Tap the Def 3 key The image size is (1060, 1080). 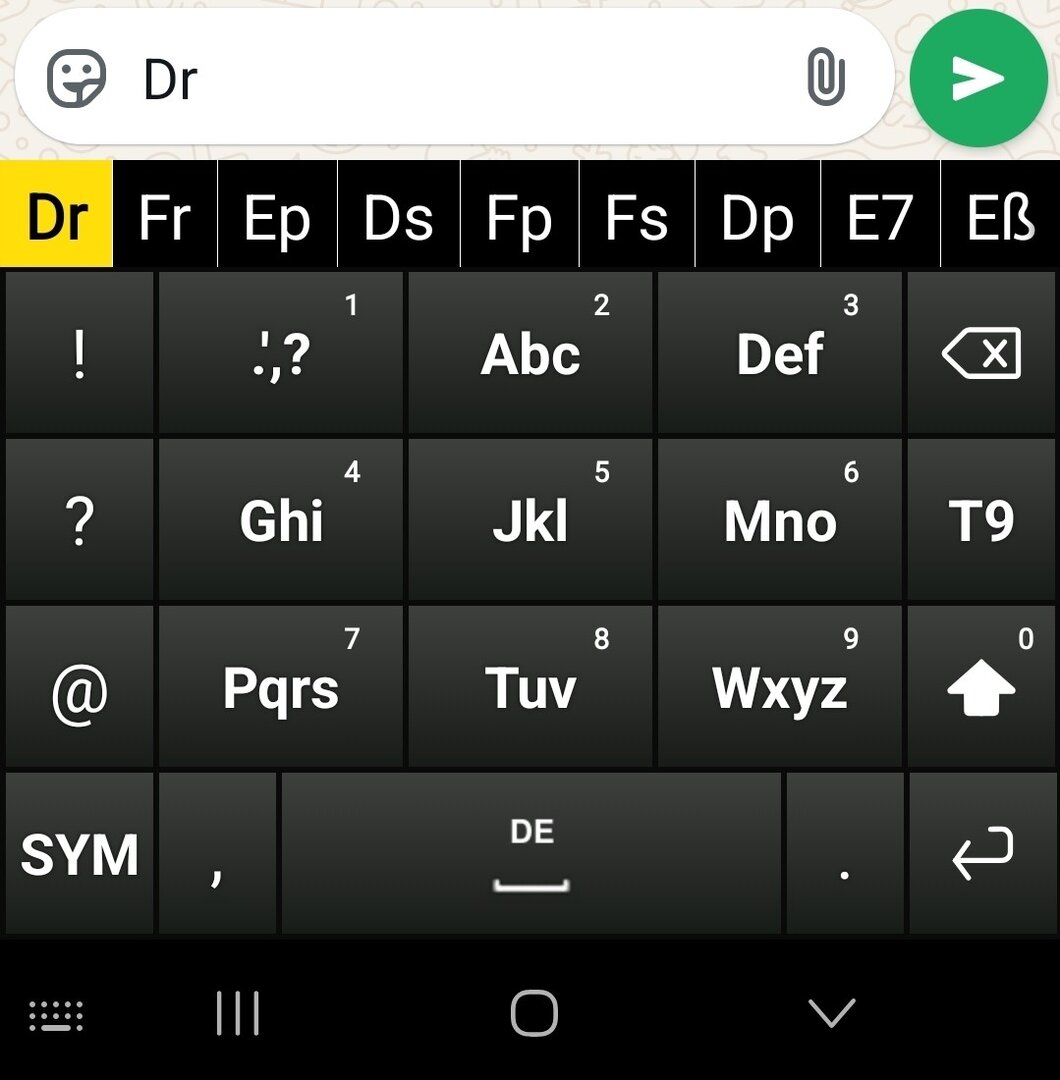(x=780, y=353)
